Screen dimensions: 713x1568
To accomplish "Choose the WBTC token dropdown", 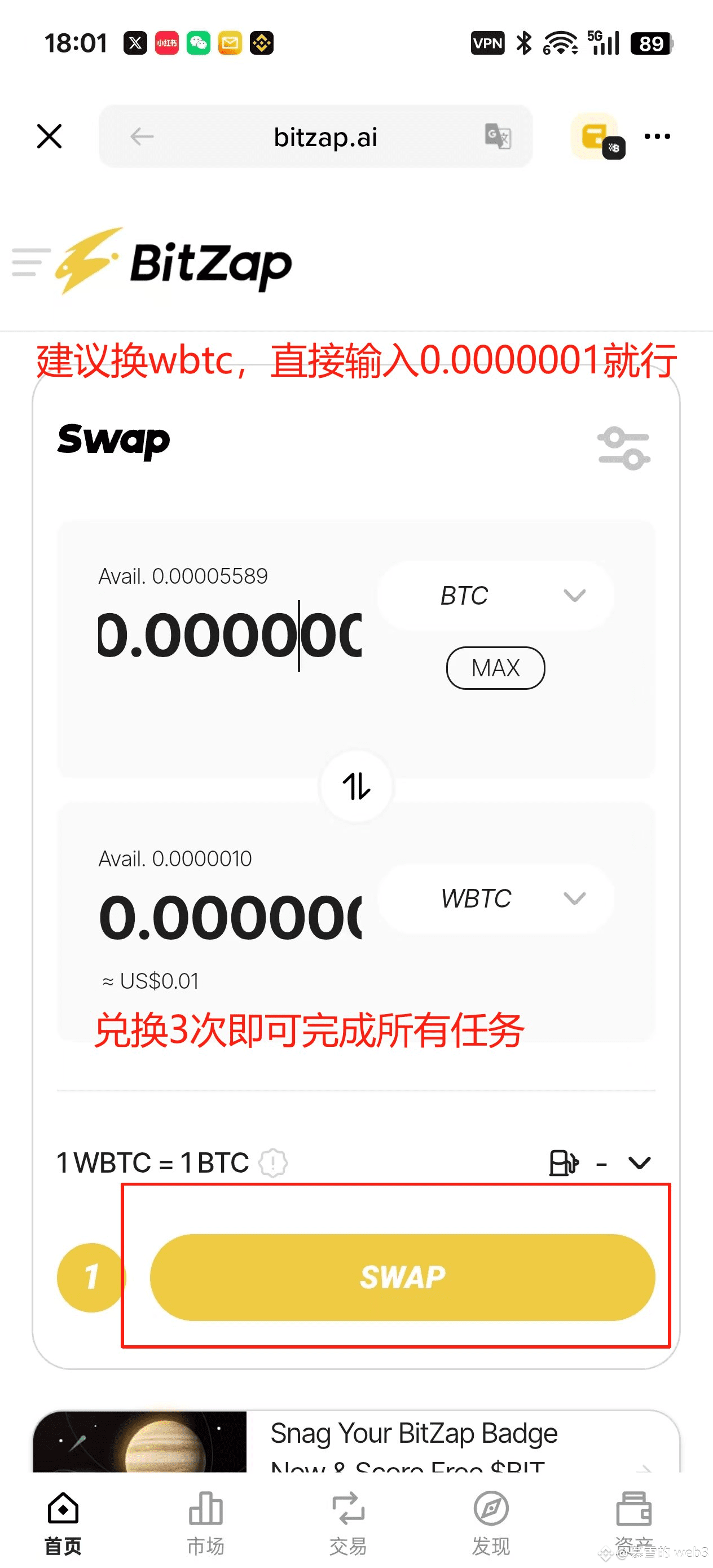I will point(495,898).
